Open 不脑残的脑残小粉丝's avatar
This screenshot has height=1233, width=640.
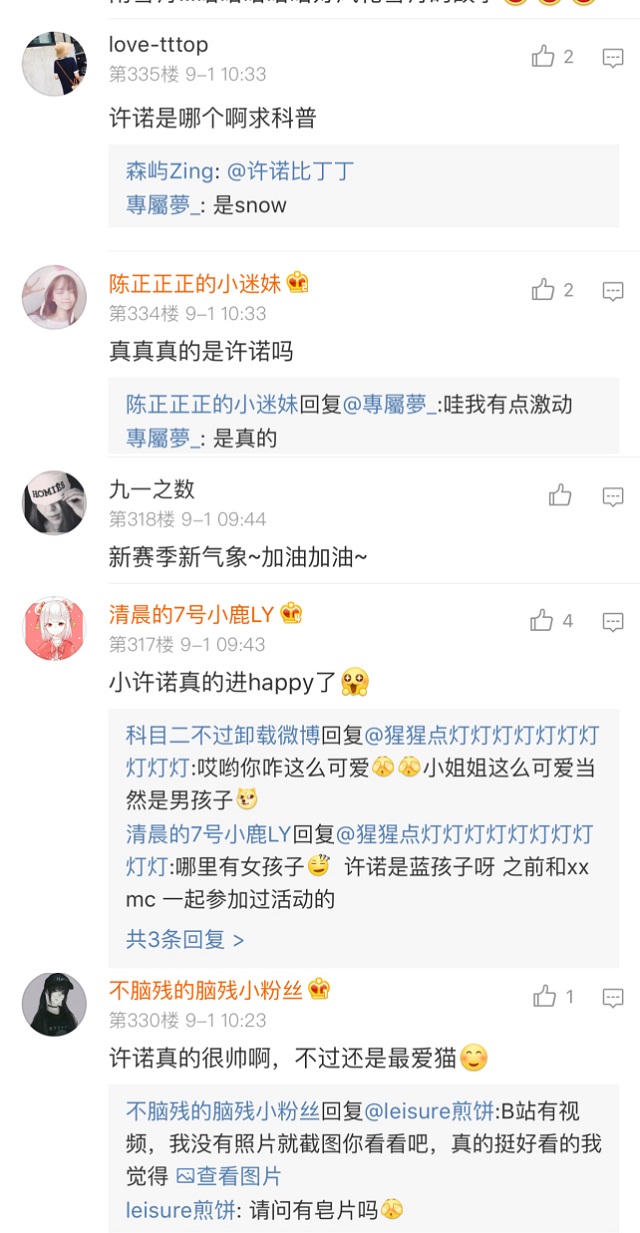pos(55,1003)
